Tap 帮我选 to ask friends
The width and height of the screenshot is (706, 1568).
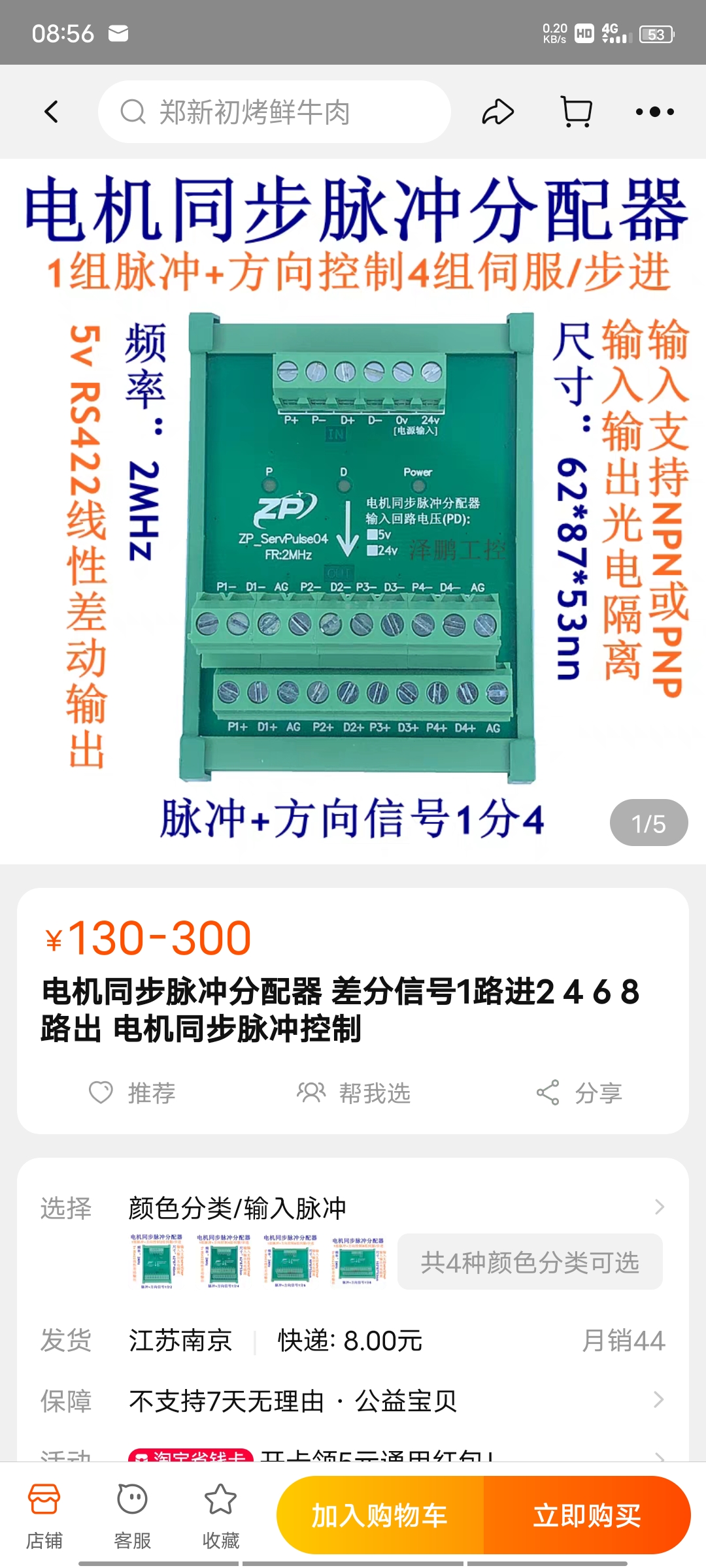tap(354, 1092)
